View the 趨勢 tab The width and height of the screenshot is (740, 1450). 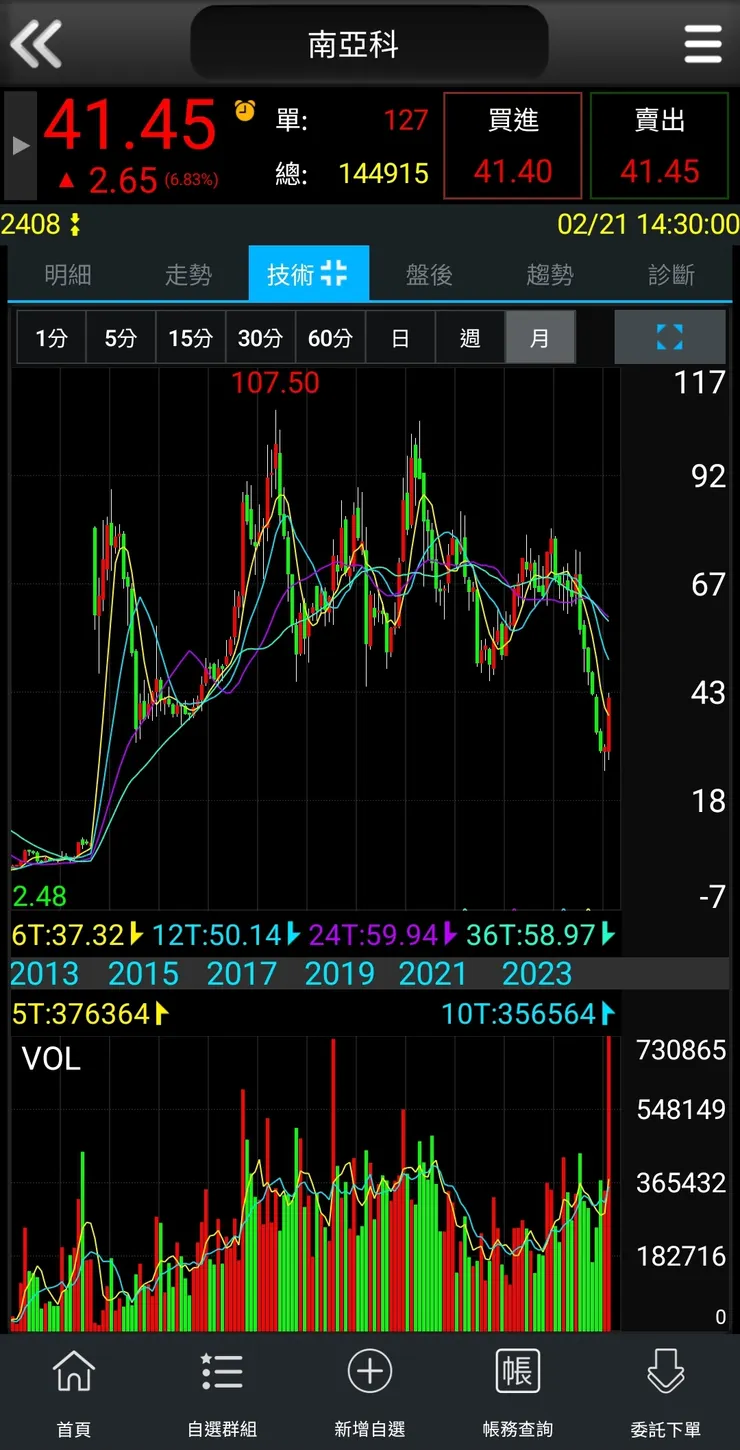550,275
